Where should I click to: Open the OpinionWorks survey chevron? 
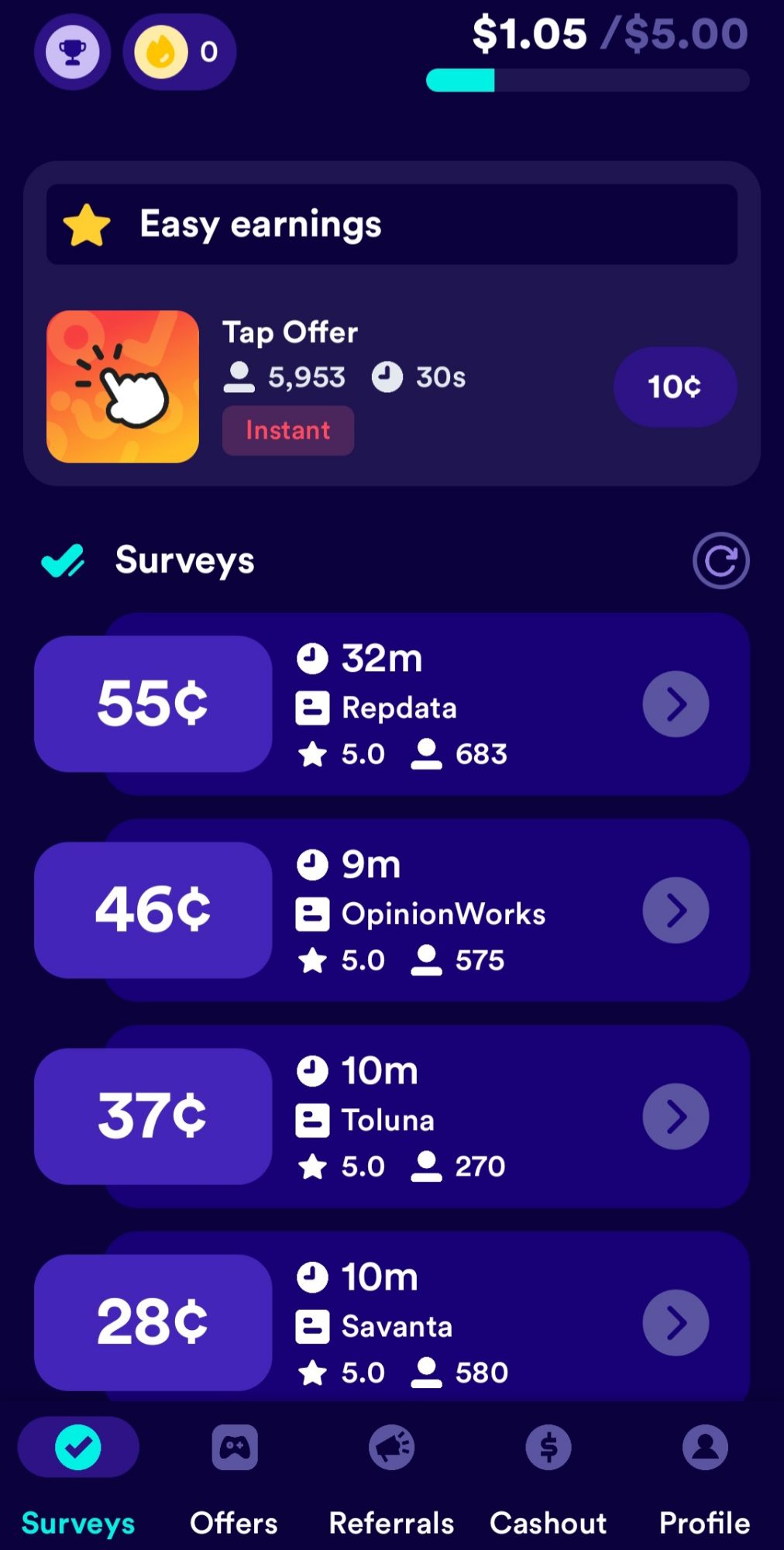(675, 910)
